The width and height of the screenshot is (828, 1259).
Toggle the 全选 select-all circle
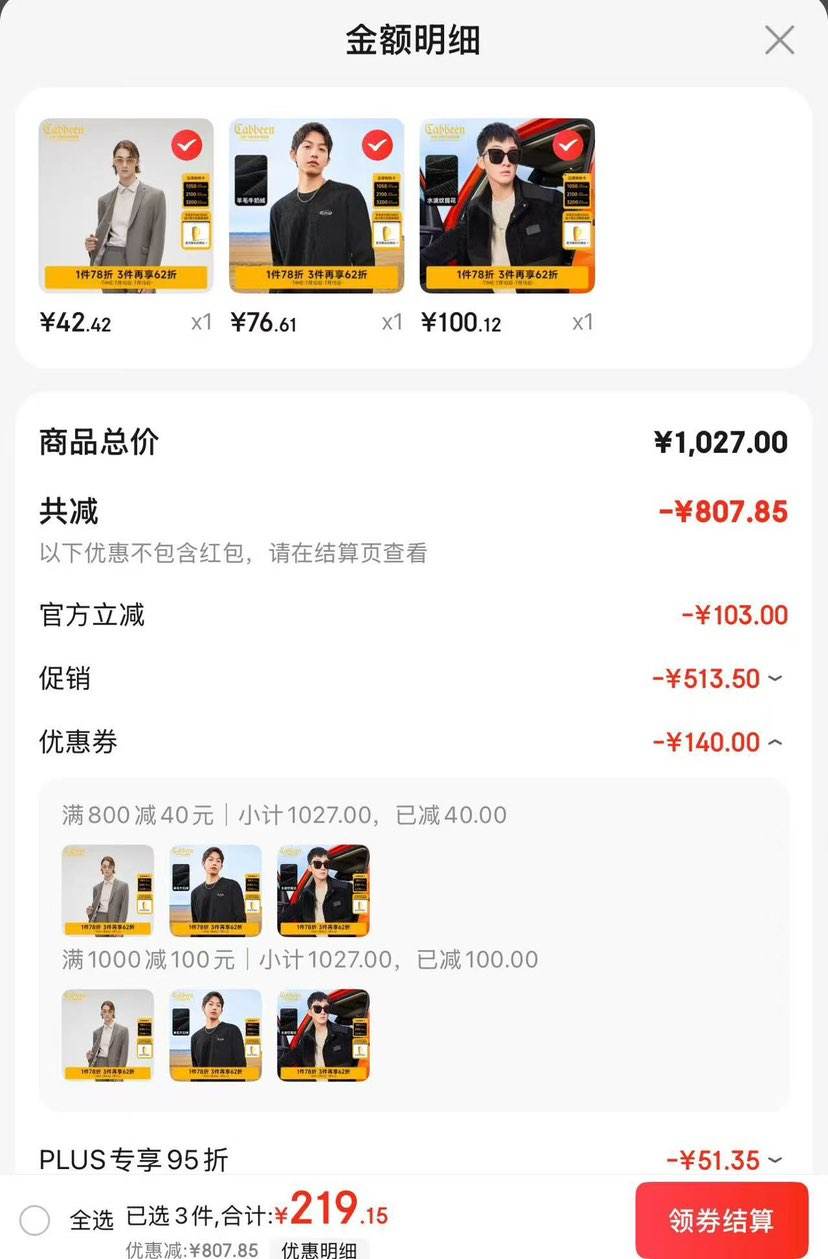(35, 1220)
